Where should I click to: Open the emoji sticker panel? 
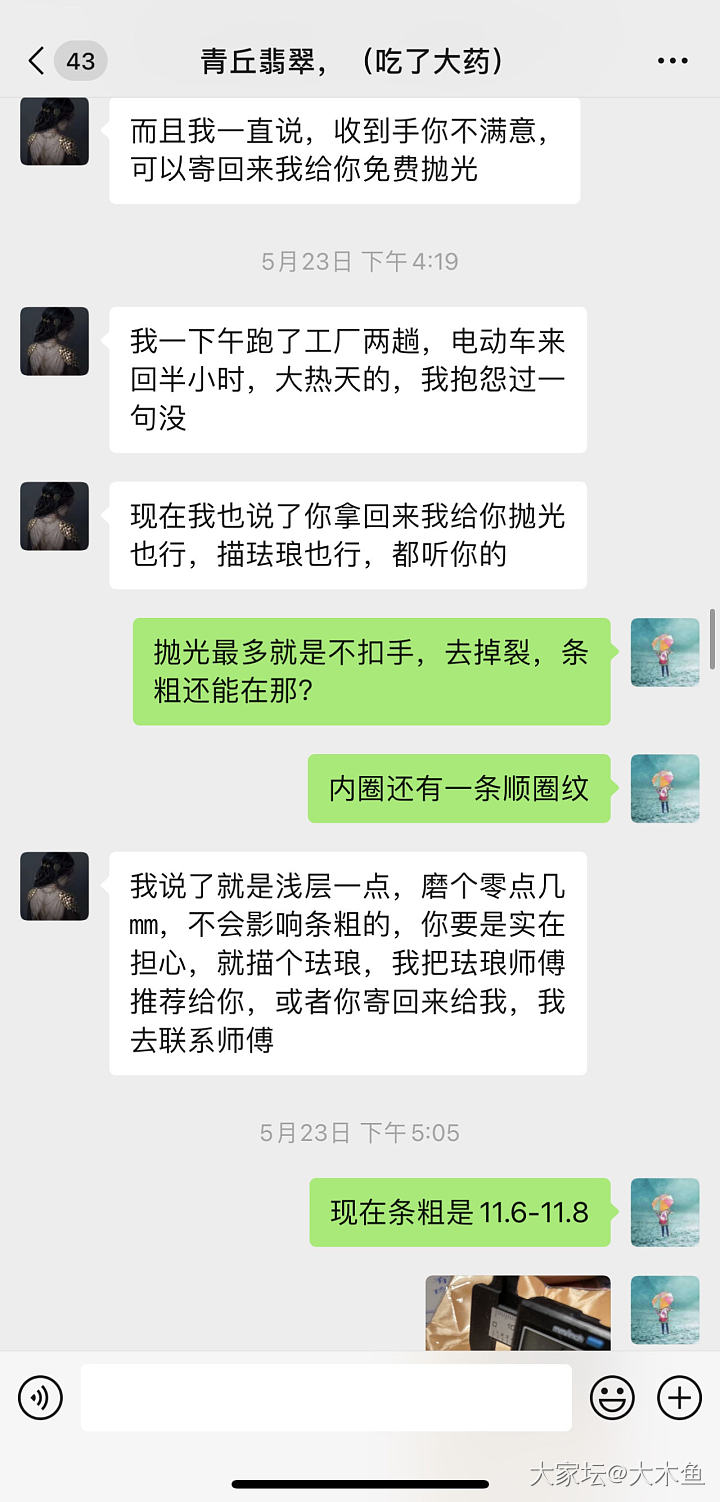pos(612,1397)
